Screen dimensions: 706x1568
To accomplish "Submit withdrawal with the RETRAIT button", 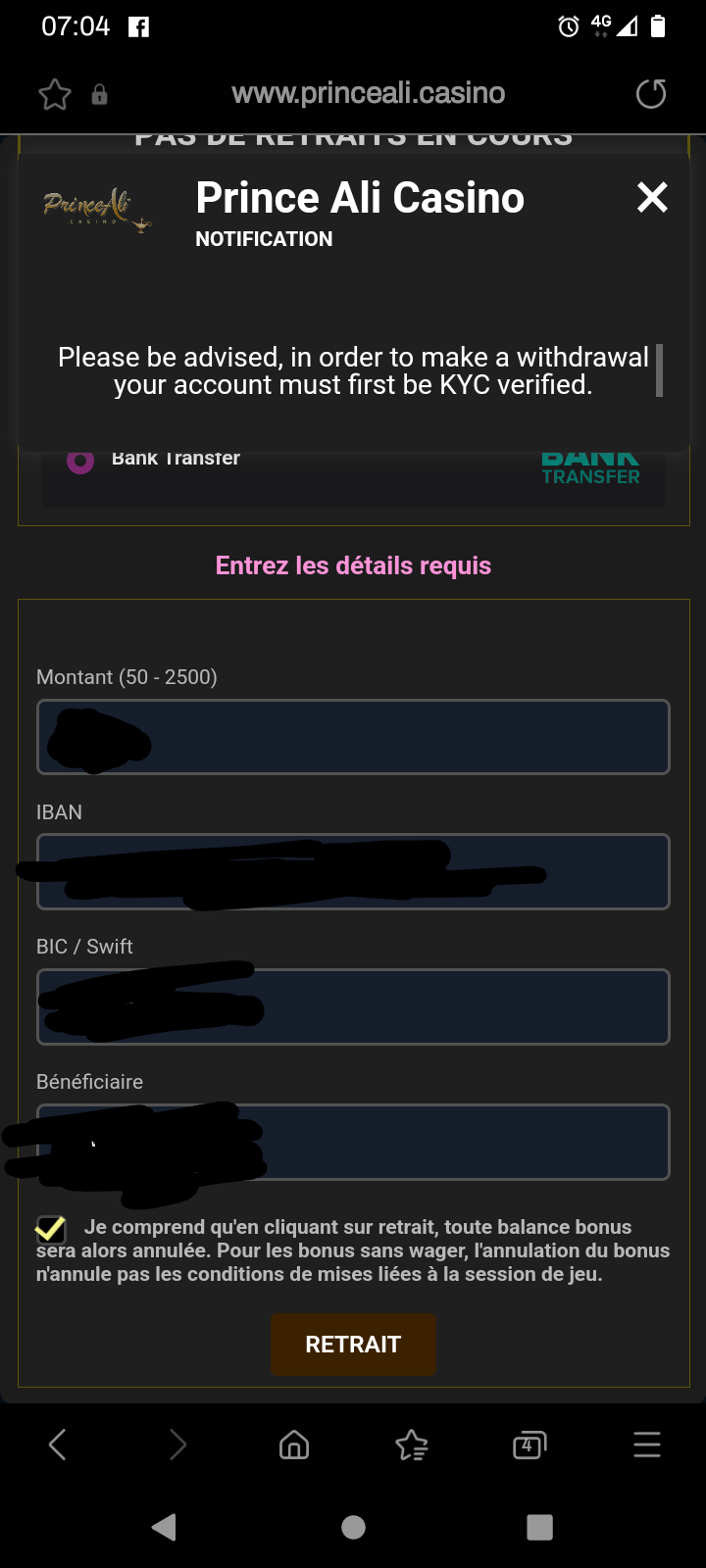I will point(353,1345).
